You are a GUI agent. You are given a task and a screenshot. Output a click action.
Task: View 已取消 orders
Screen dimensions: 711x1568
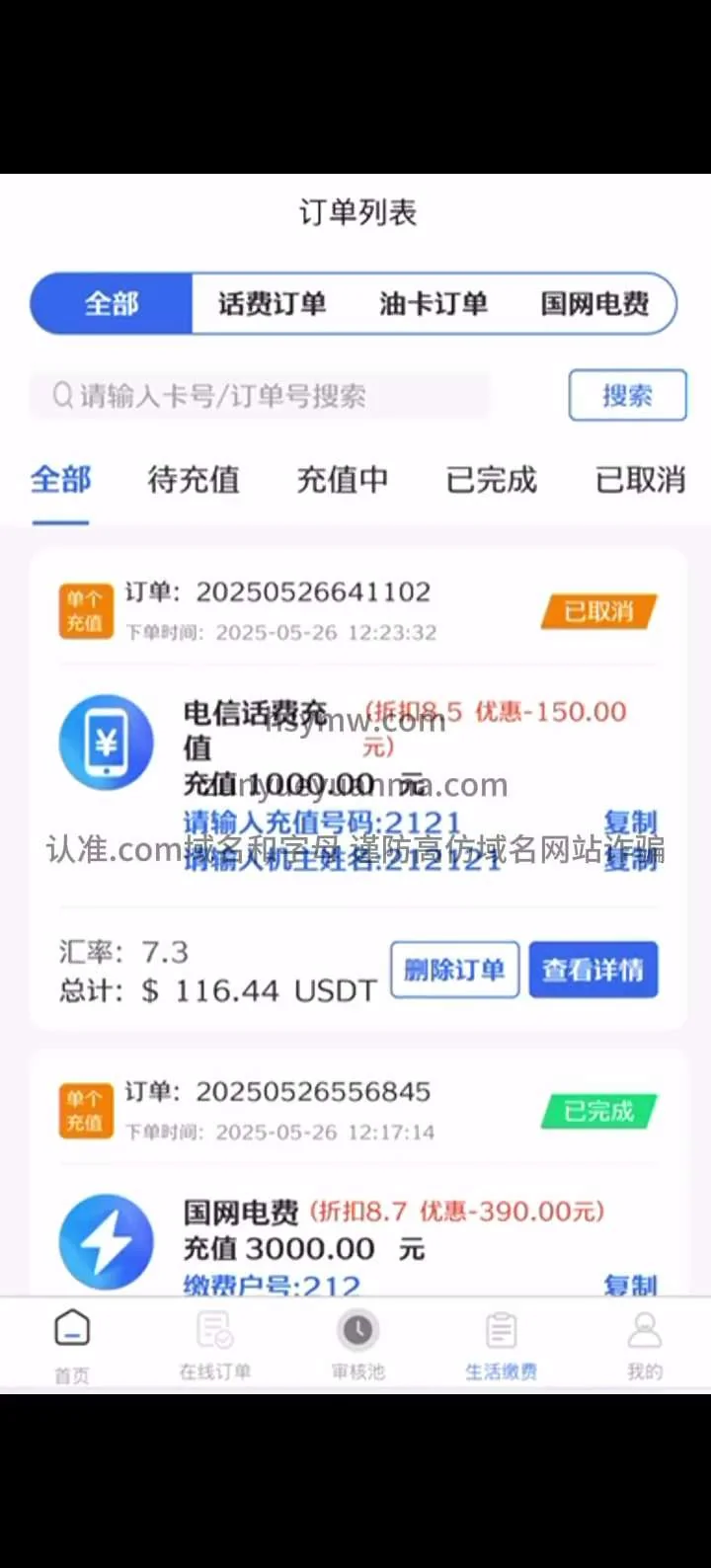point(640,480)
